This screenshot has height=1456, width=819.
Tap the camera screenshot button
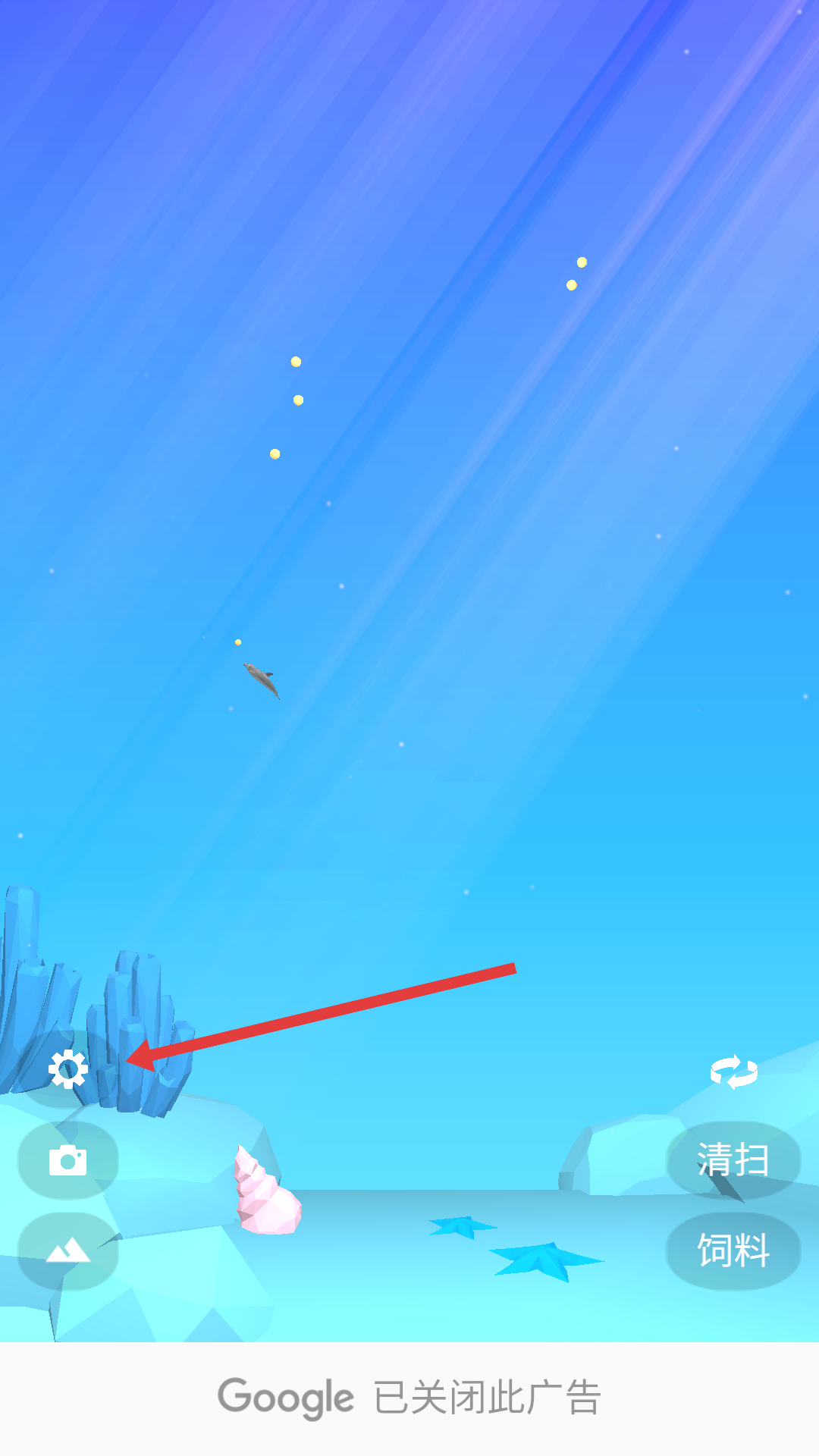(x=68, y=1160)
